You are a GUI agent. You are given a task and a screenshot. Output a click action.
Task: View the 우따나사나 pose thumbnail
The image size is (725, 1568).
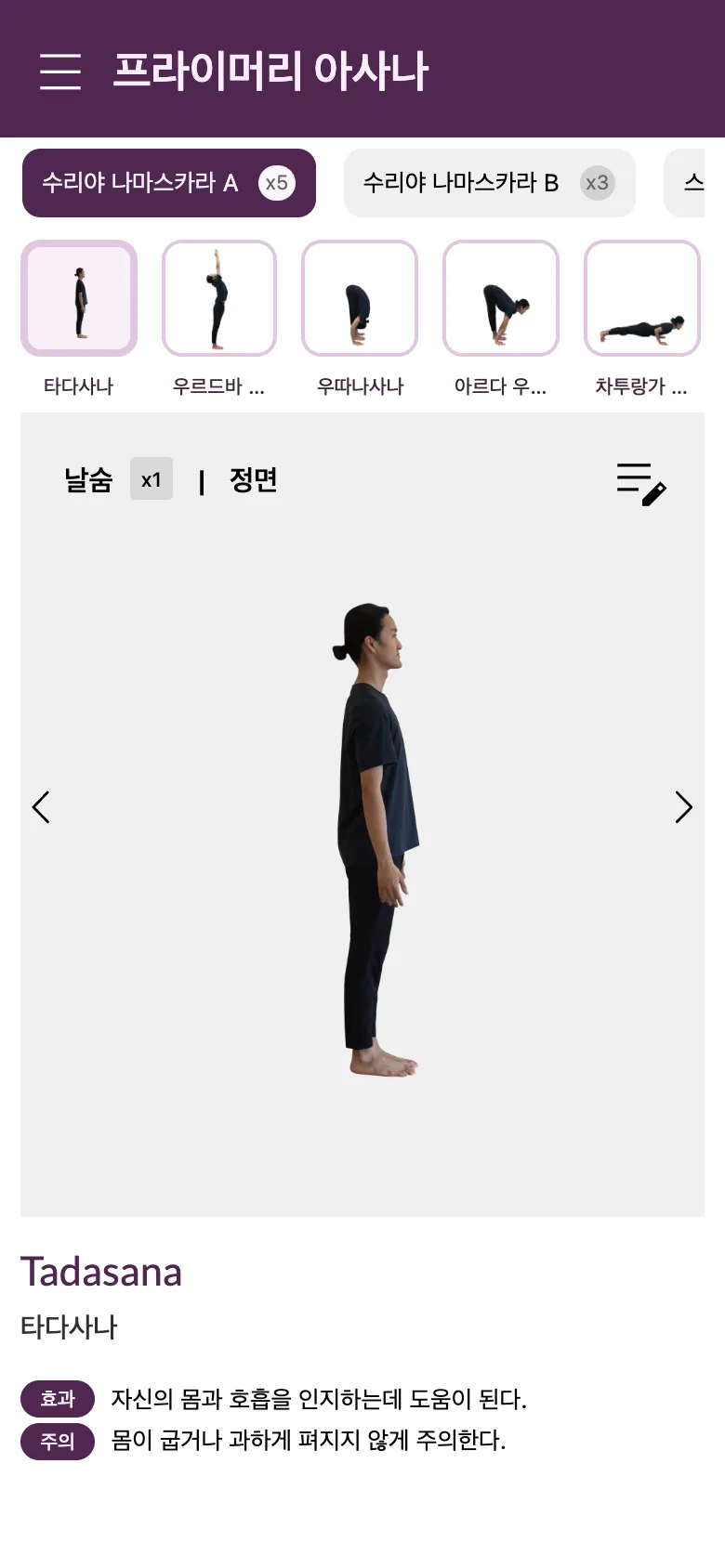360,298
